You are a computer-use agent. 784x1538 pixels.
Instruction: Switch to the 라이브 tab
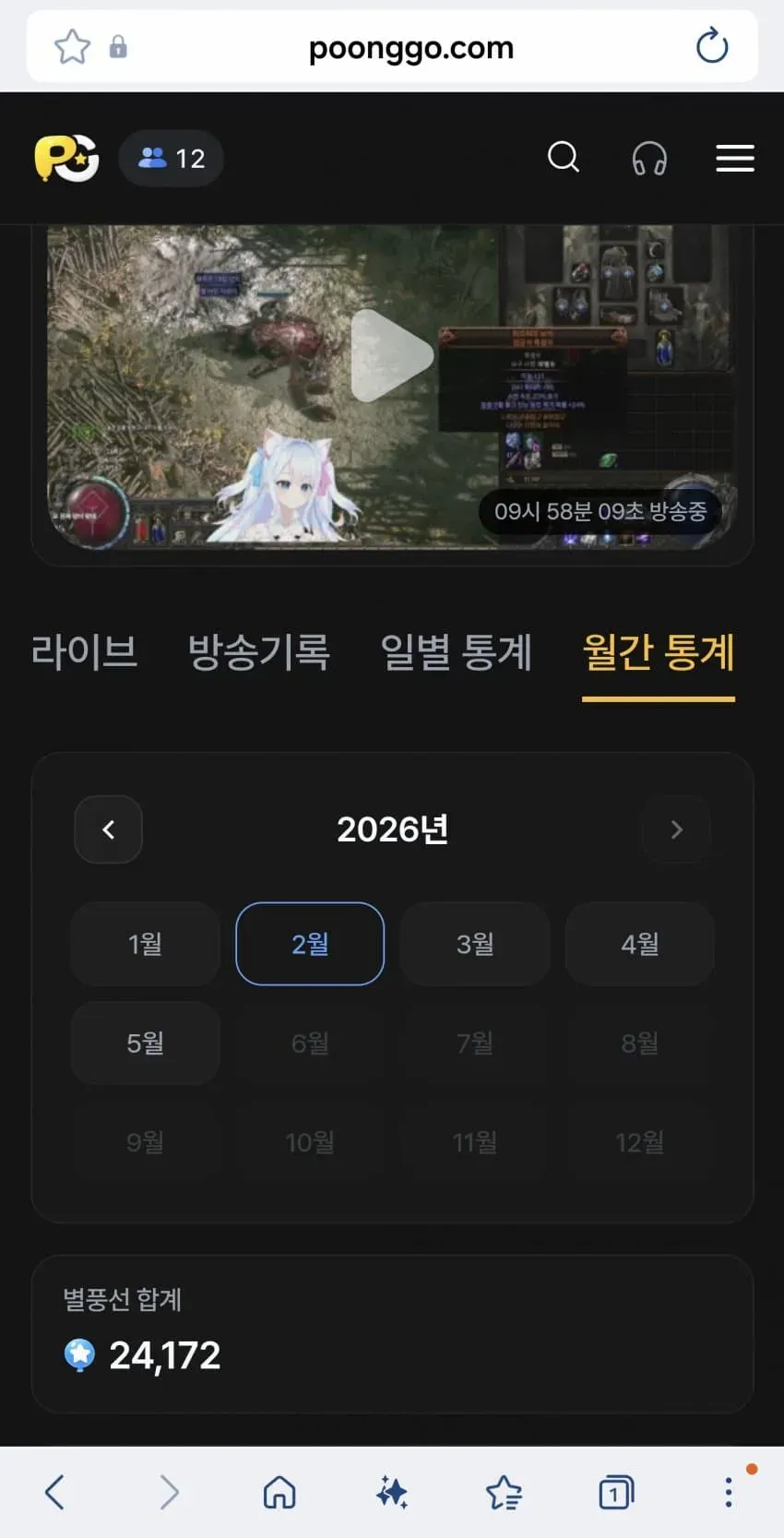[84, 652]
